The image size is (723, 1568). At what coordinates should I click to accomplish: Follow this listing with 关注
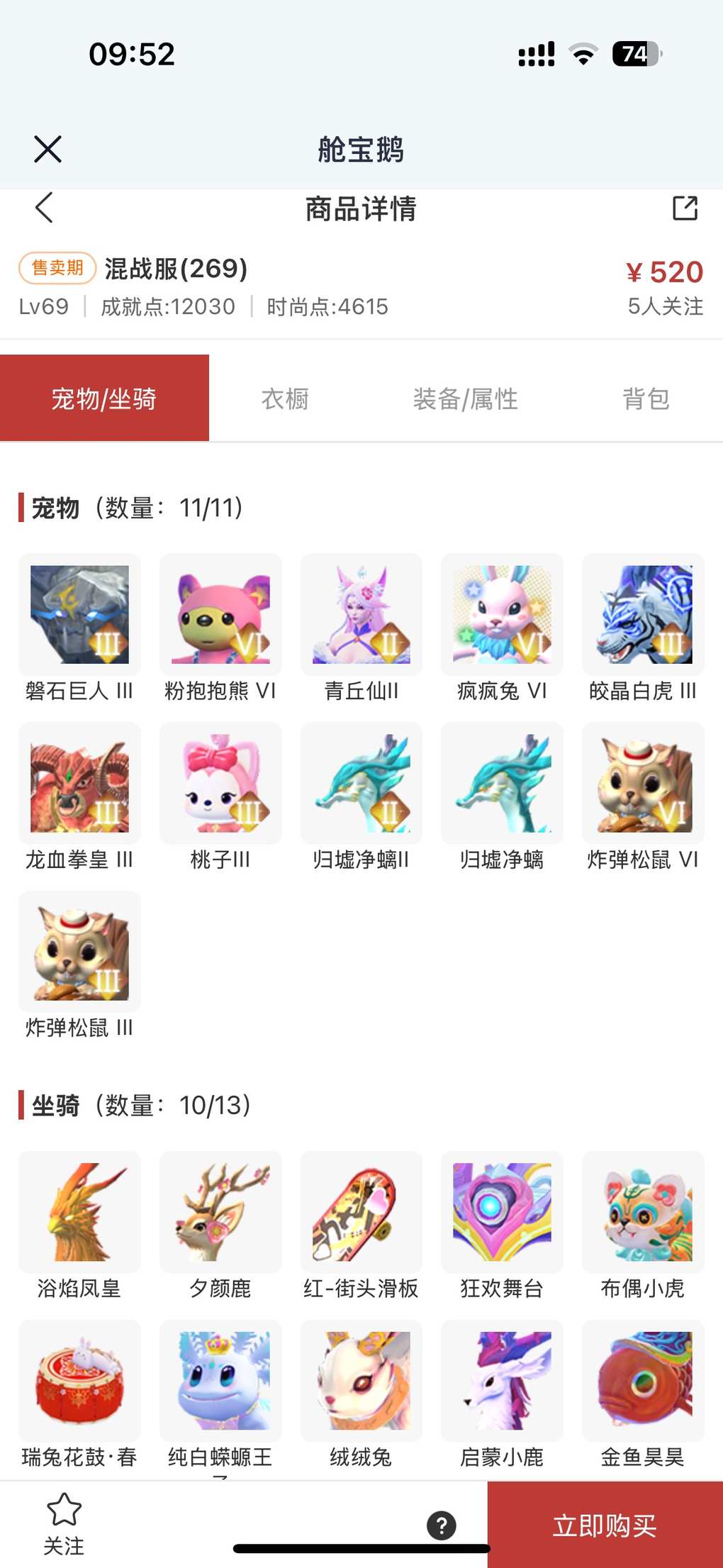pos(64,1524)
